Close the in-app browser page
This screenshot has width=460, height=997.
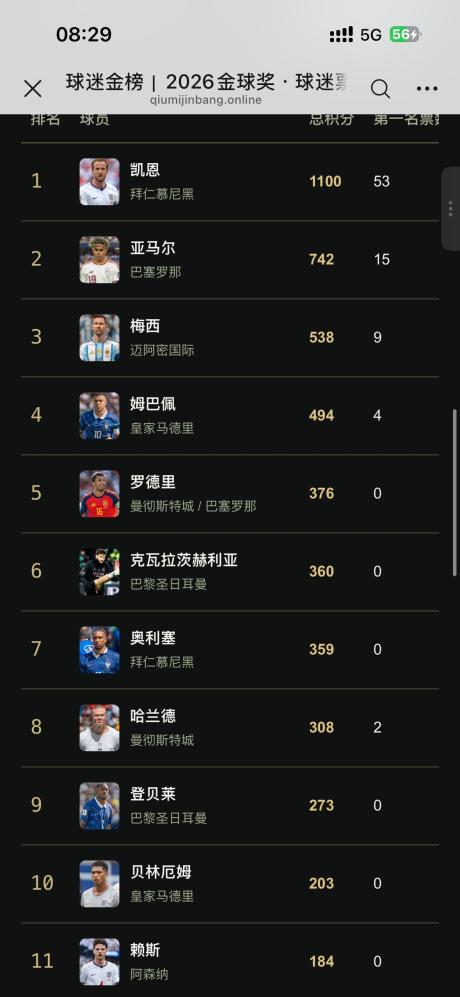click(32, 89)
